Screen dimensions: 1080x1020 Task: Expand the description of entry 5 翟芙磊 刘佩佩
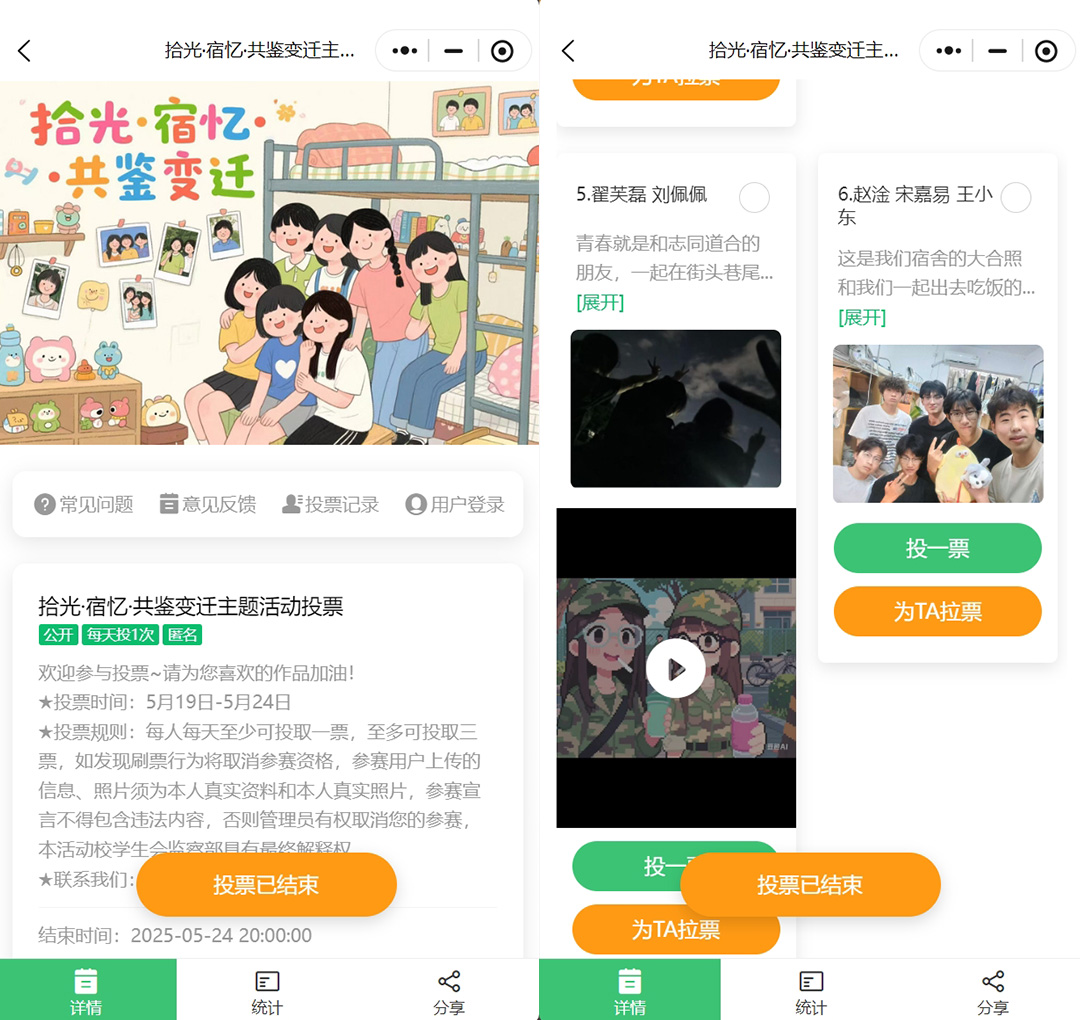click(x=600, y=302)
